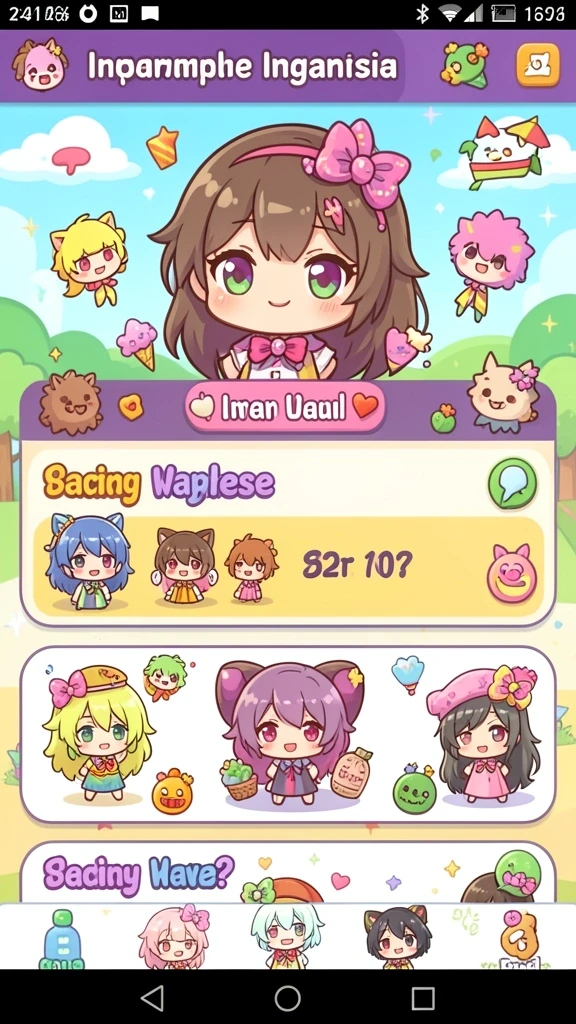Tap the orange square button in the header
Screen dimensions: 576x1024
538,65
